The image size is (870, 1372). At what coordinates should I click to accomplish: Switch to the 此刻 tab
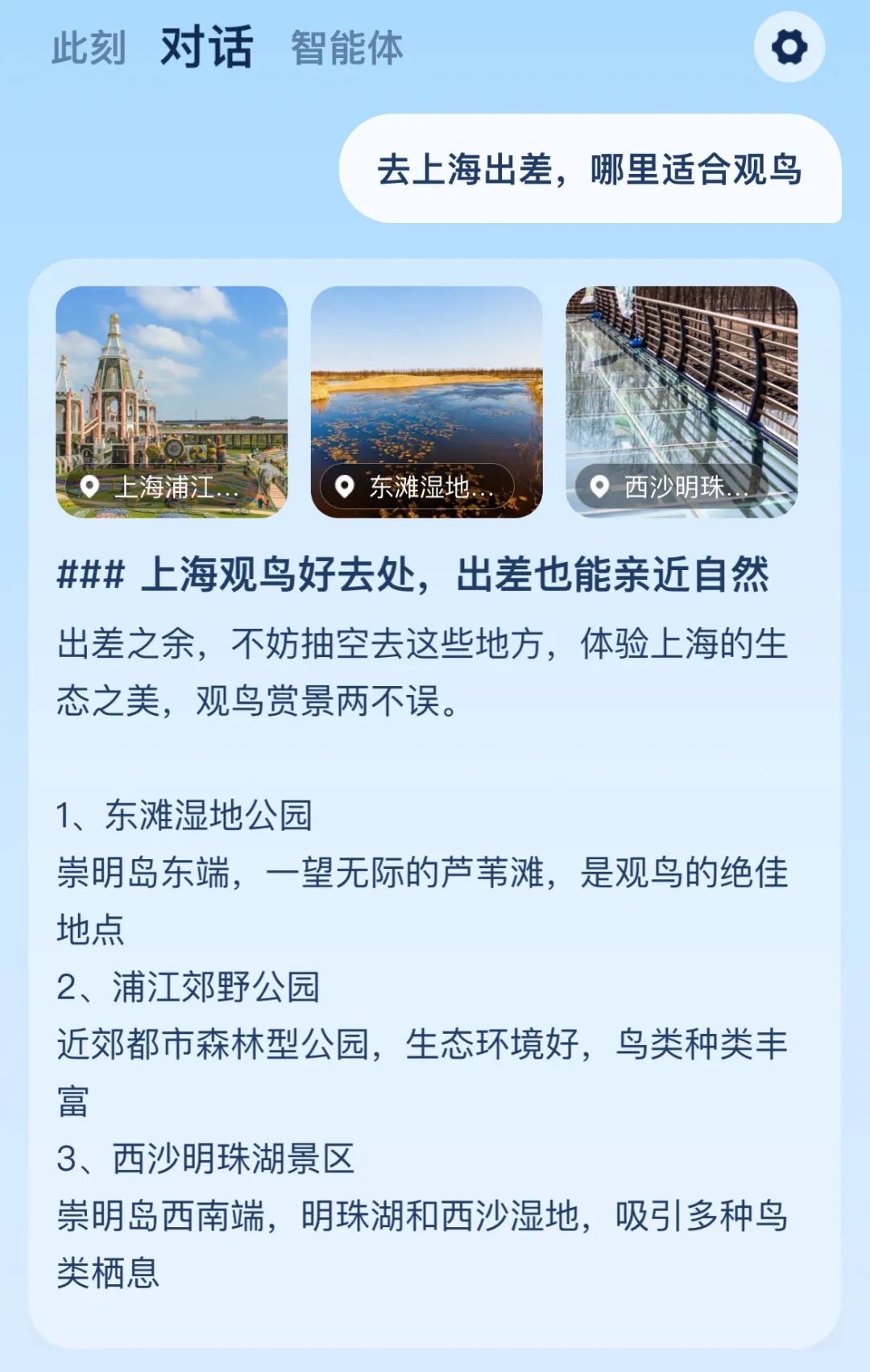pos(89,48)
